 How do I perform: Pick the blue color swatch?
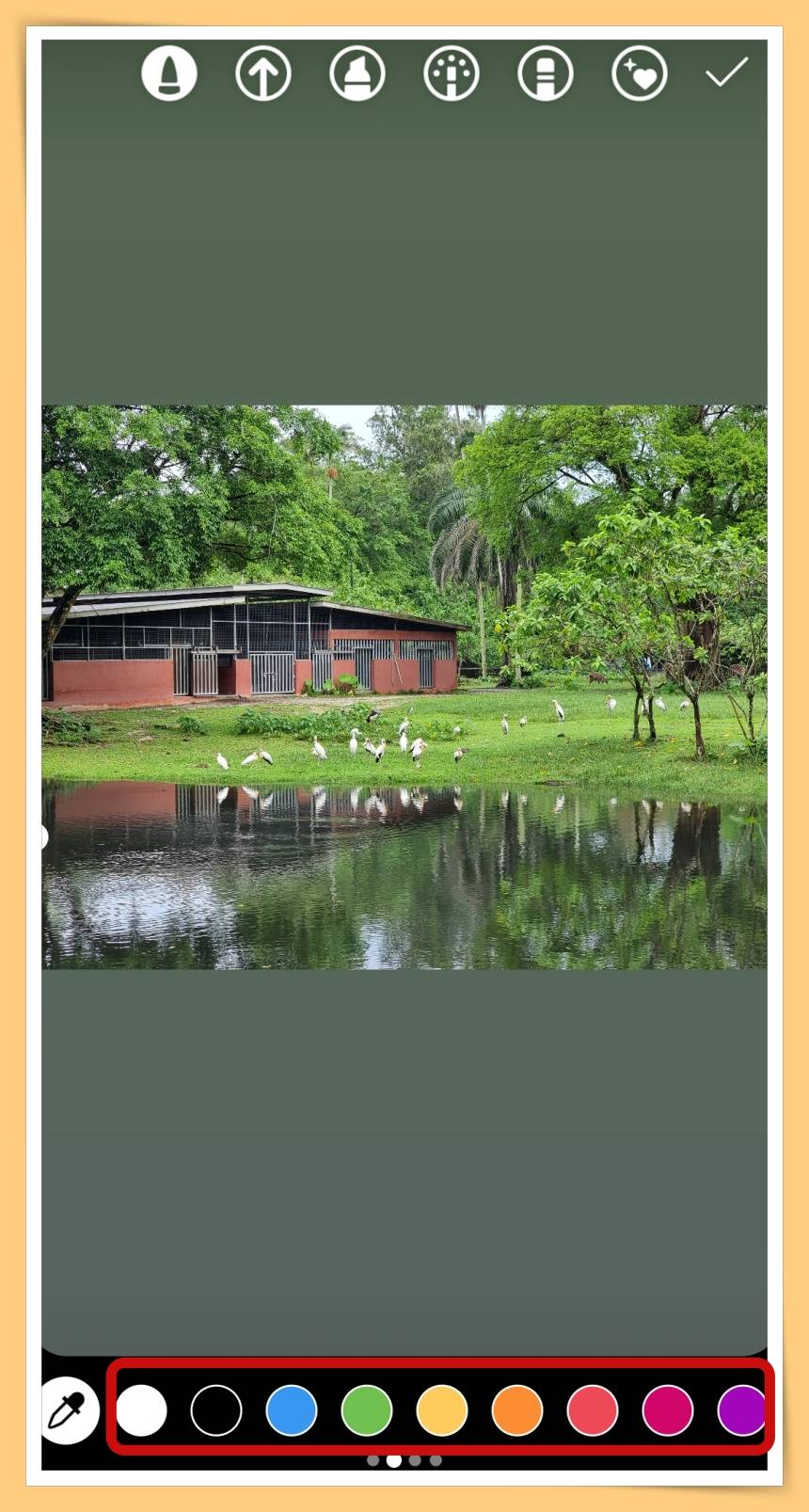click(x=292, y=1410)
